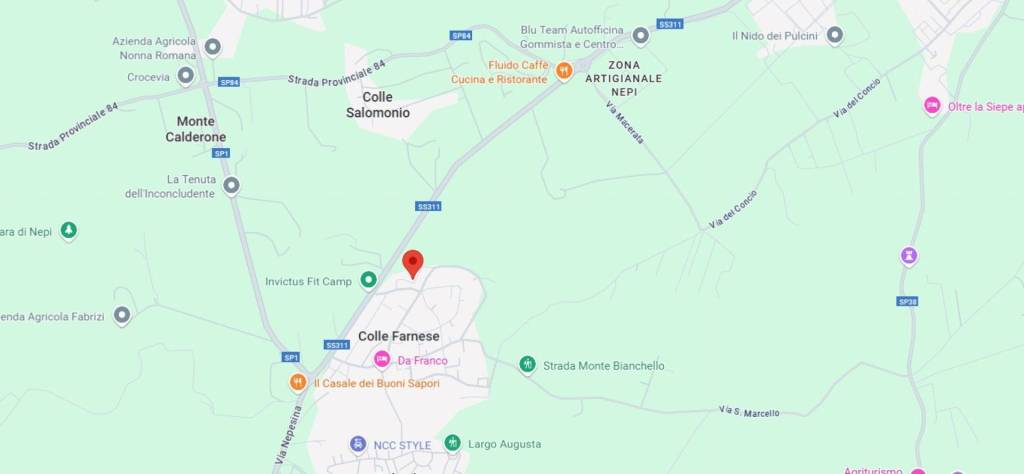Screen dimensions: 1024x474
Task: Select the Invictus Fit Camp marker
Action: 368,281
